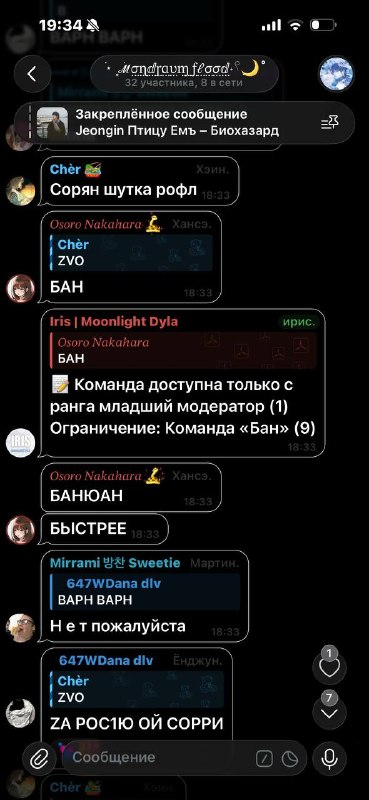Open the bot commands slash button
The width and height of the screenshot is (369, 800).
click(x=264, y=760)
